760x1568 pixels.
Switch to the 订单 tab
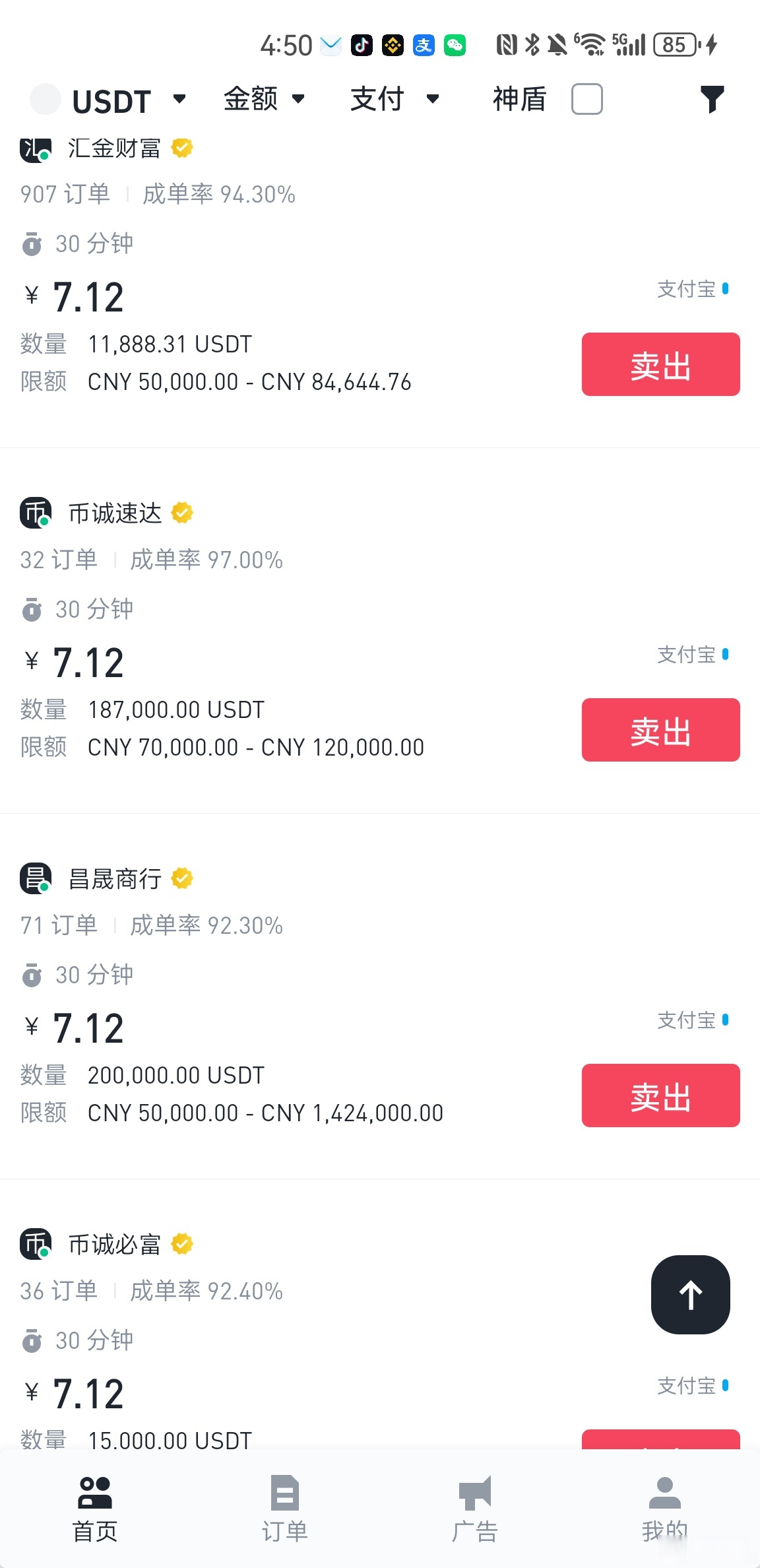pyautogui.click(x=285, y=1509)
